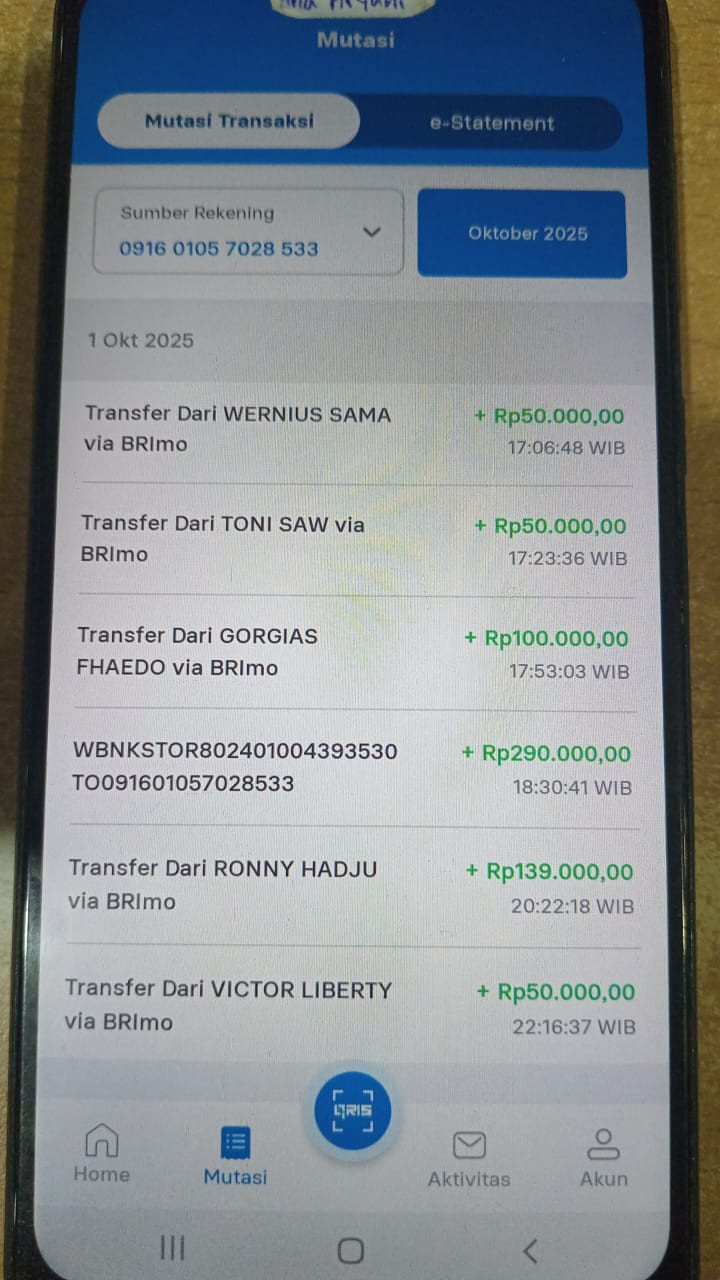
Task: Tap the system back button
Action: tap(530, 1249)
